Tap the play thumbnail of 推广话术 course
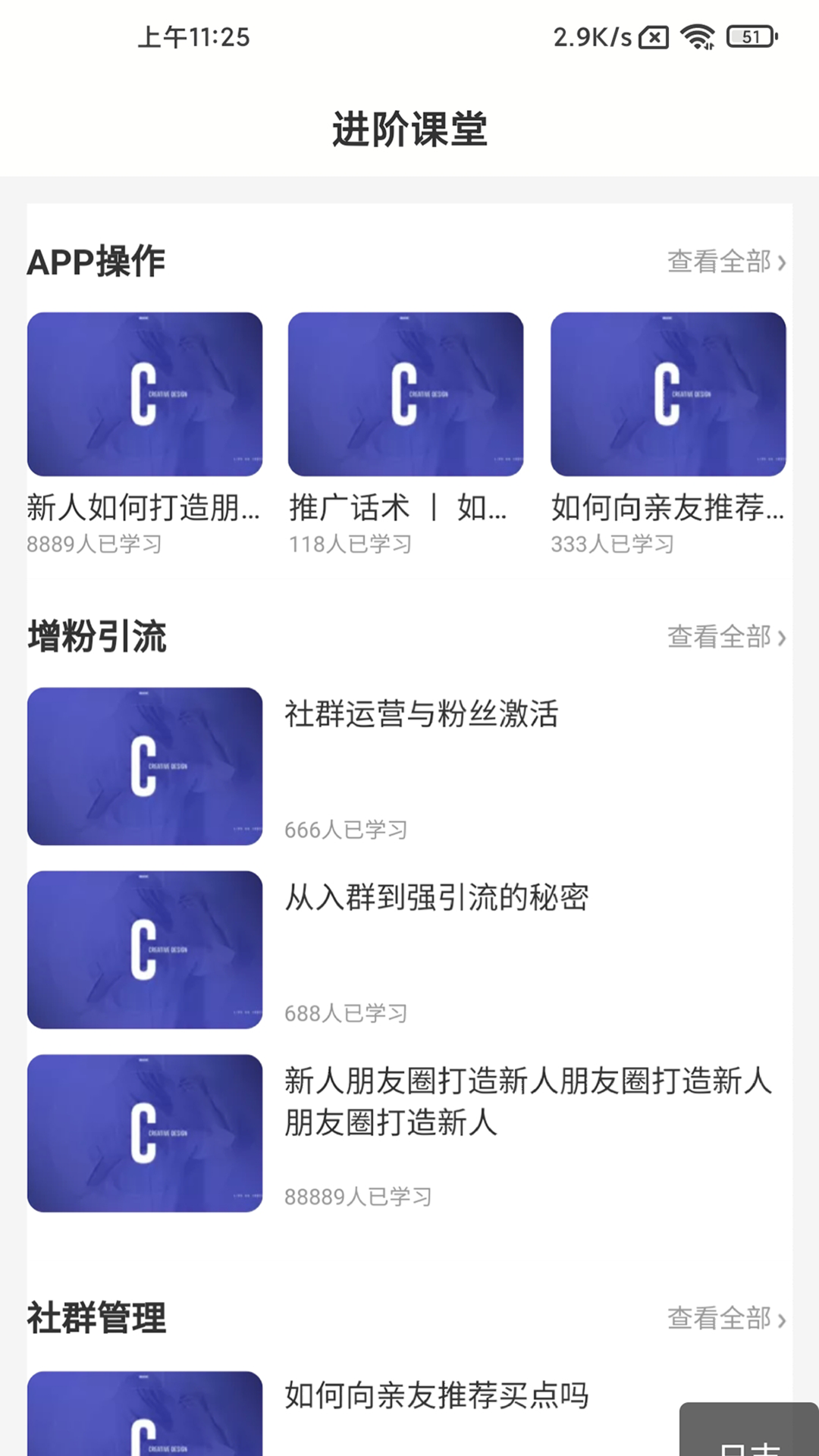819x1456 pixels. click(406, 394)
